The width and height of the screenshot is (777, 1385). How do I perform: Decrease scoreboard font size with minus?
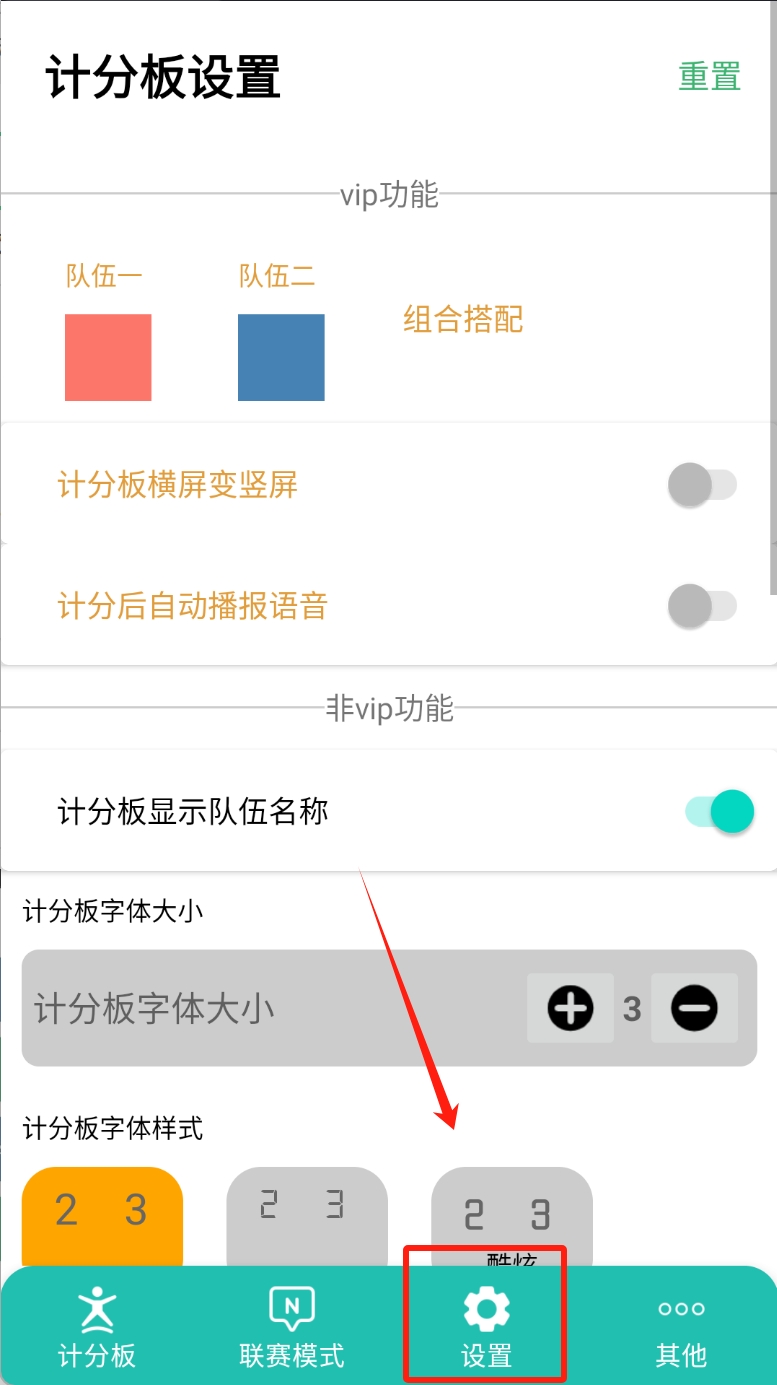click(x=694, y=1008)
